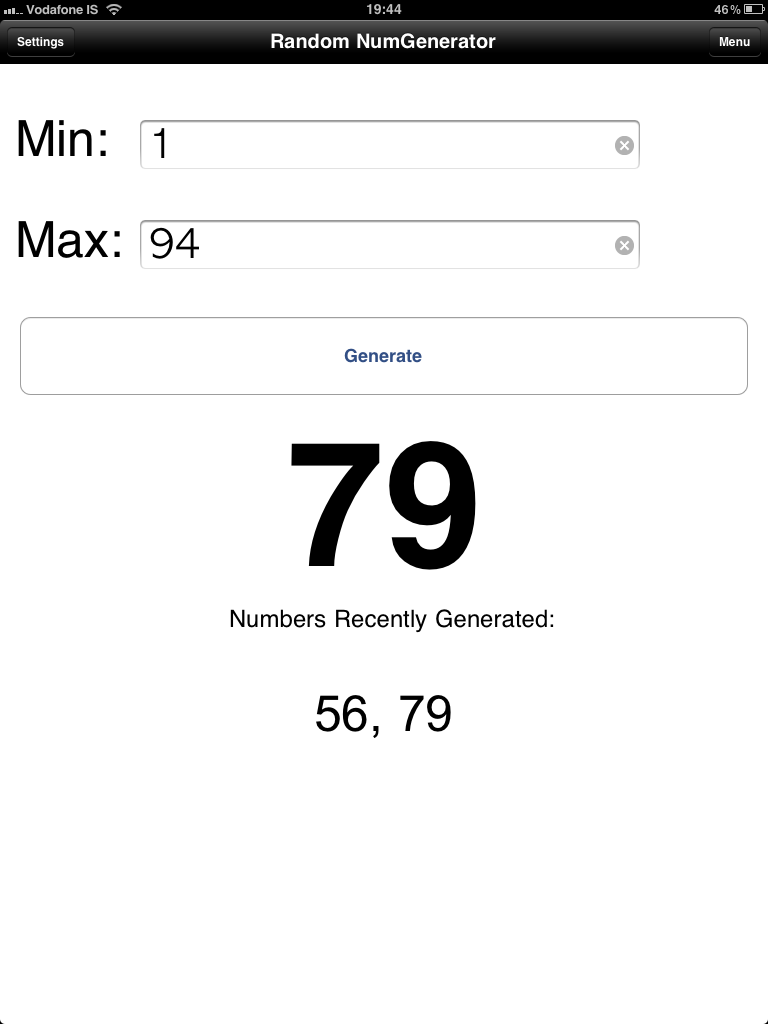Generate a new random number
This screenshot has height=1024, width=768.
(x=383, y=356)
